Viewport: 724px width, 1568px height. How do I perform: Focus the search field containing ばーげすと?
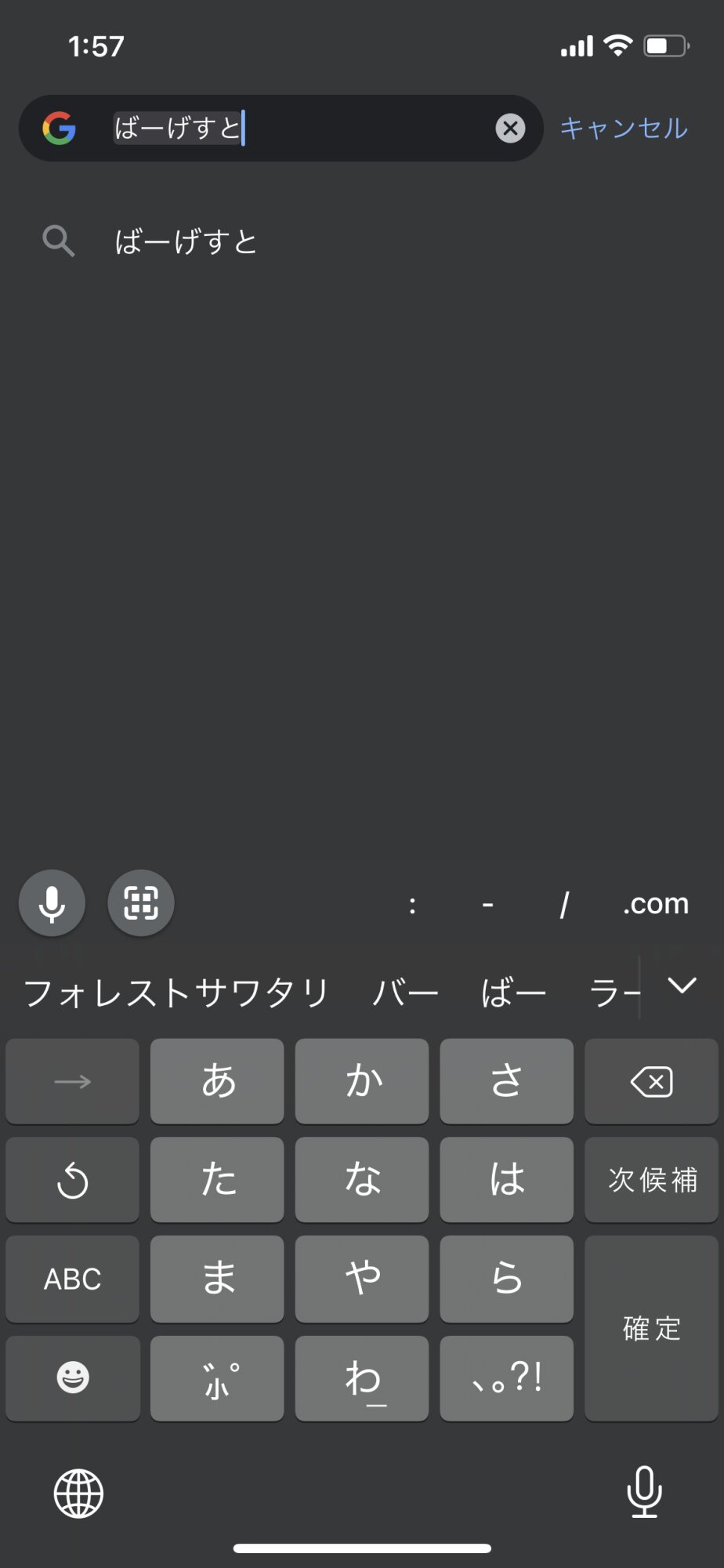(x=301, y=128)
